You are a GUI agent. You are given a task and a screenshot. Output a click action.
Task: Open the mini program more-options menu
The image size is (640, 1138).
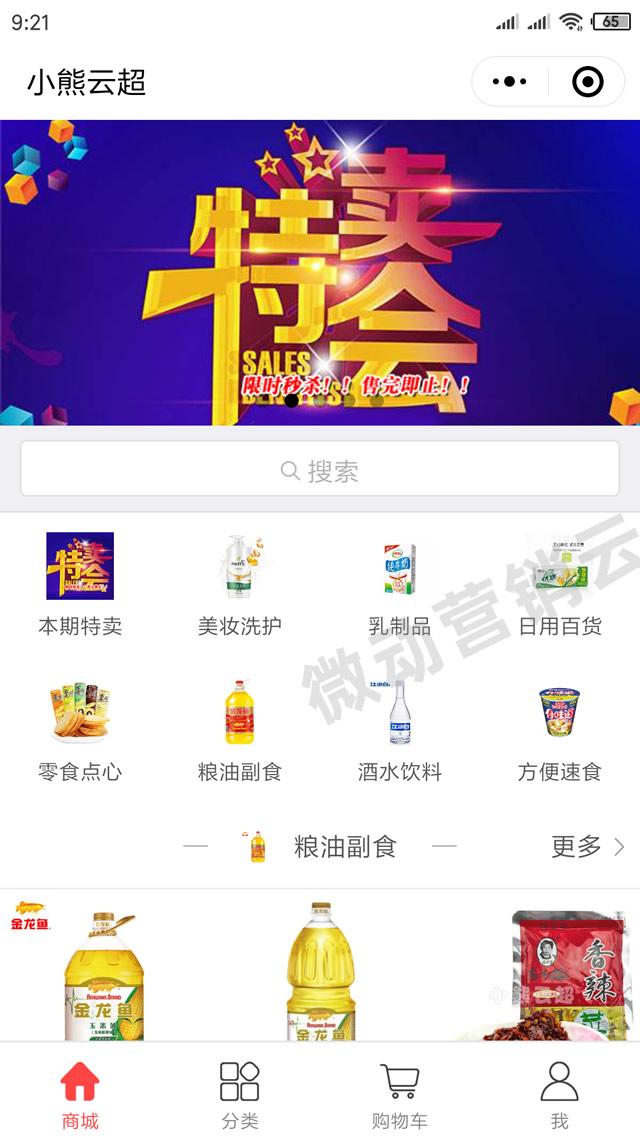click(x=509, y=82)
